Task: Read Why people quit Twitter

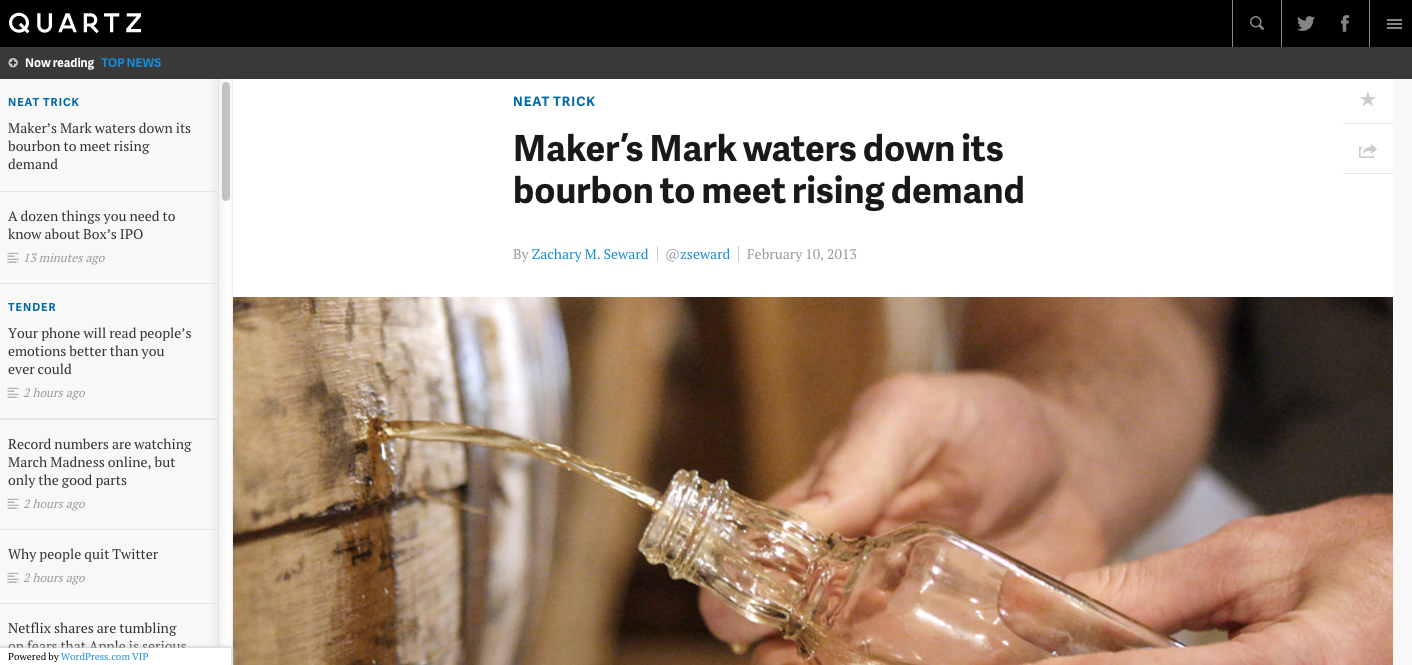Action: click(x=83, y=554)
